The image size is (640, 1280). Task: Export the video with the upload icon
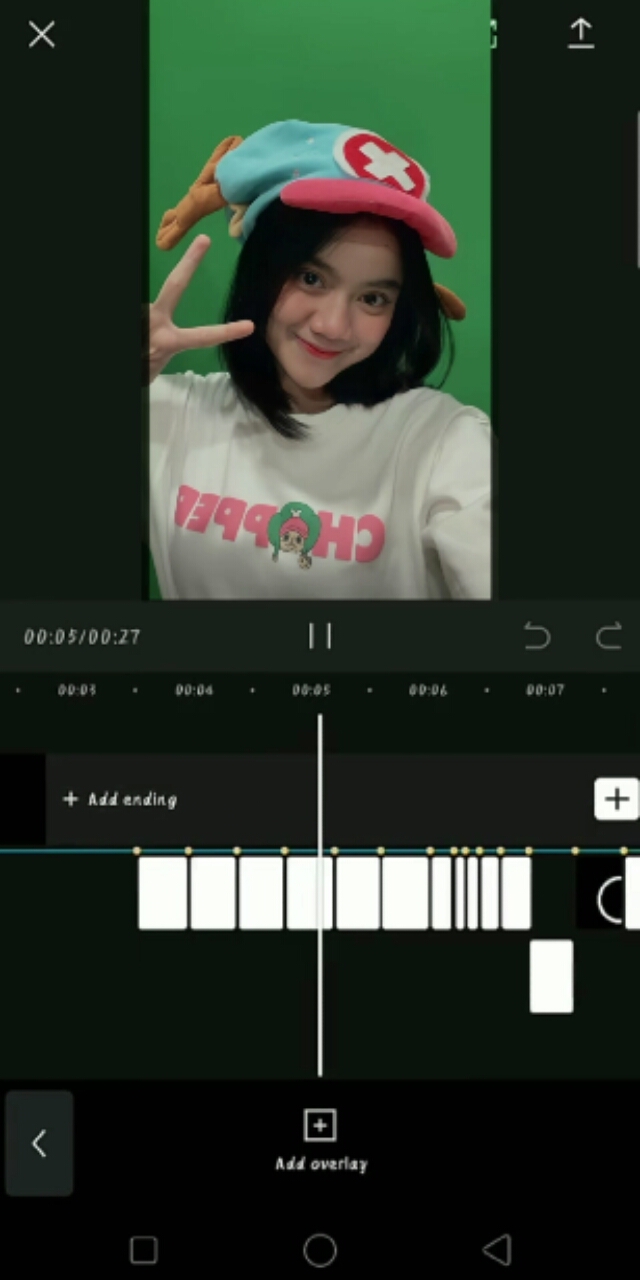581,33
